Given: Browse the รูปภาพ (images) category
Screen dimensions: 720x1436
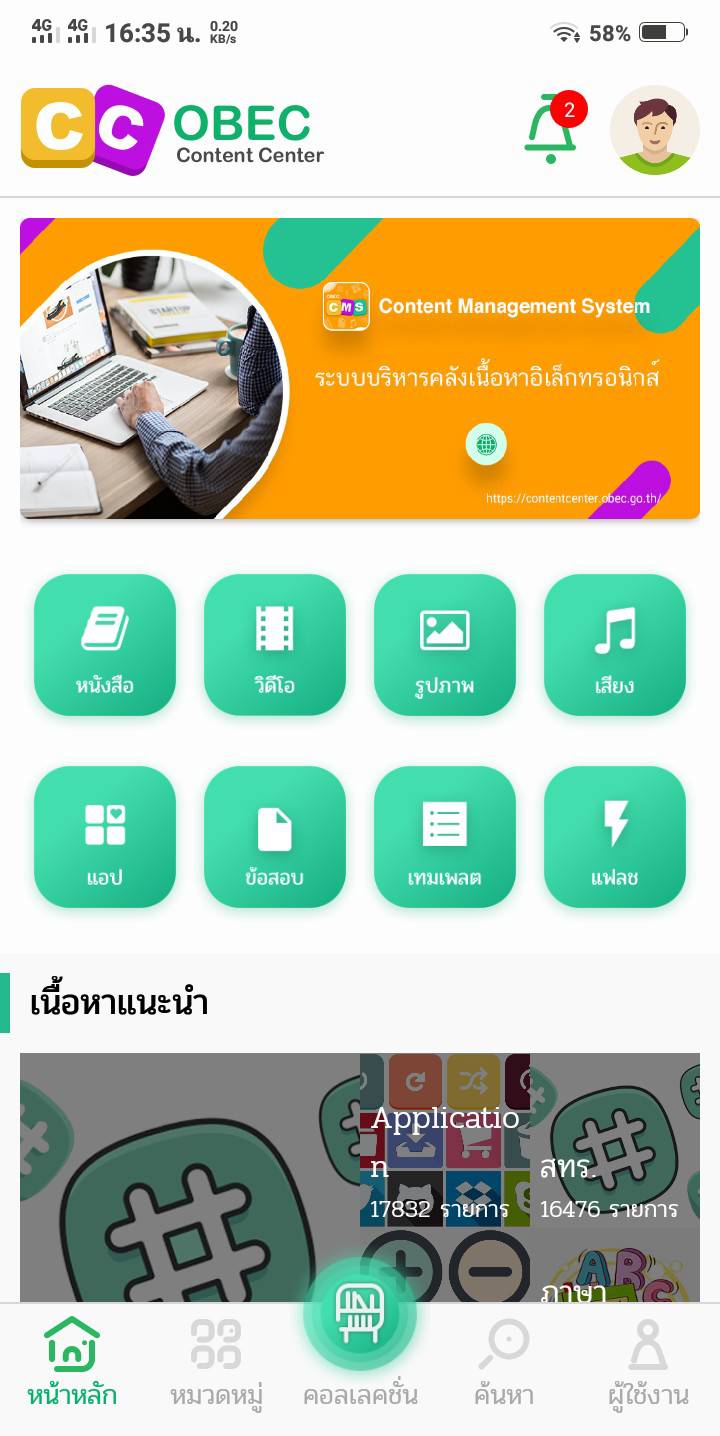Looking at the screenshot, I should (445, 645).
